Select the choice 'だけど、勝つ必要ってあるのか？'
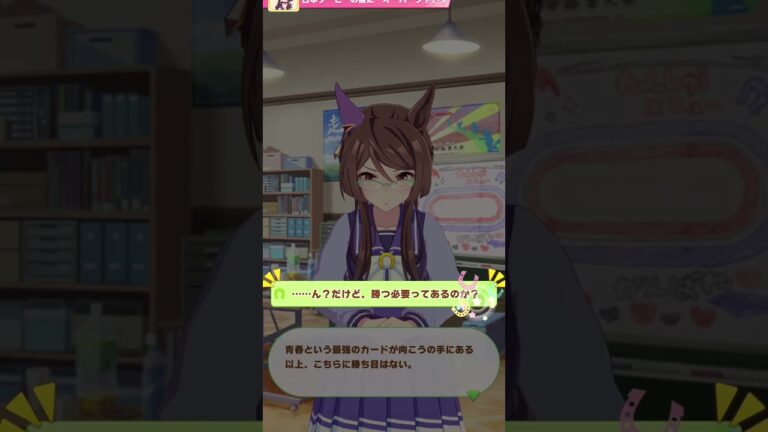This screenshot has width=768, height=432. pyautogui.click(x=381, y=294)
